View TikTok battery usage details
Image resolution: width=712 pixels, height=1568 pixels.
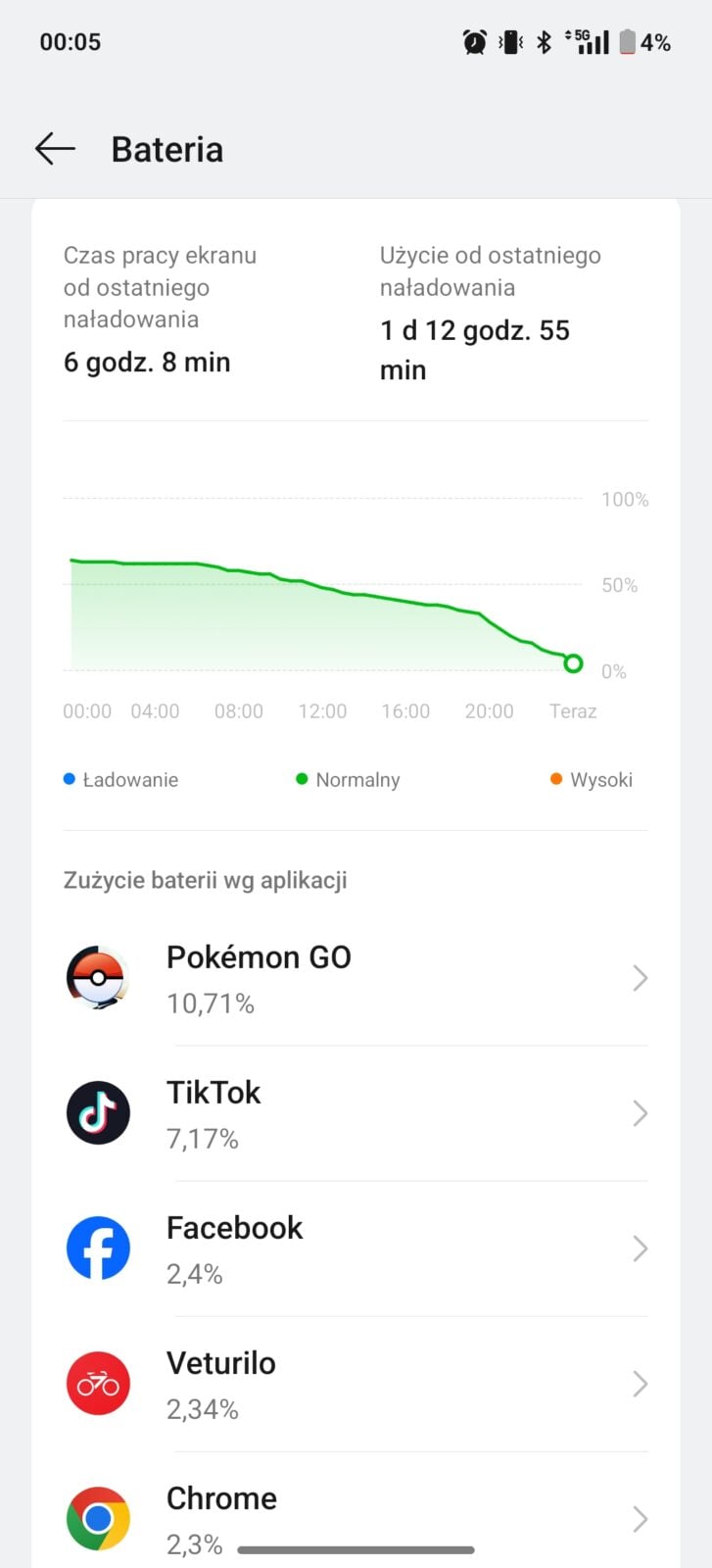pos(355,1113)
